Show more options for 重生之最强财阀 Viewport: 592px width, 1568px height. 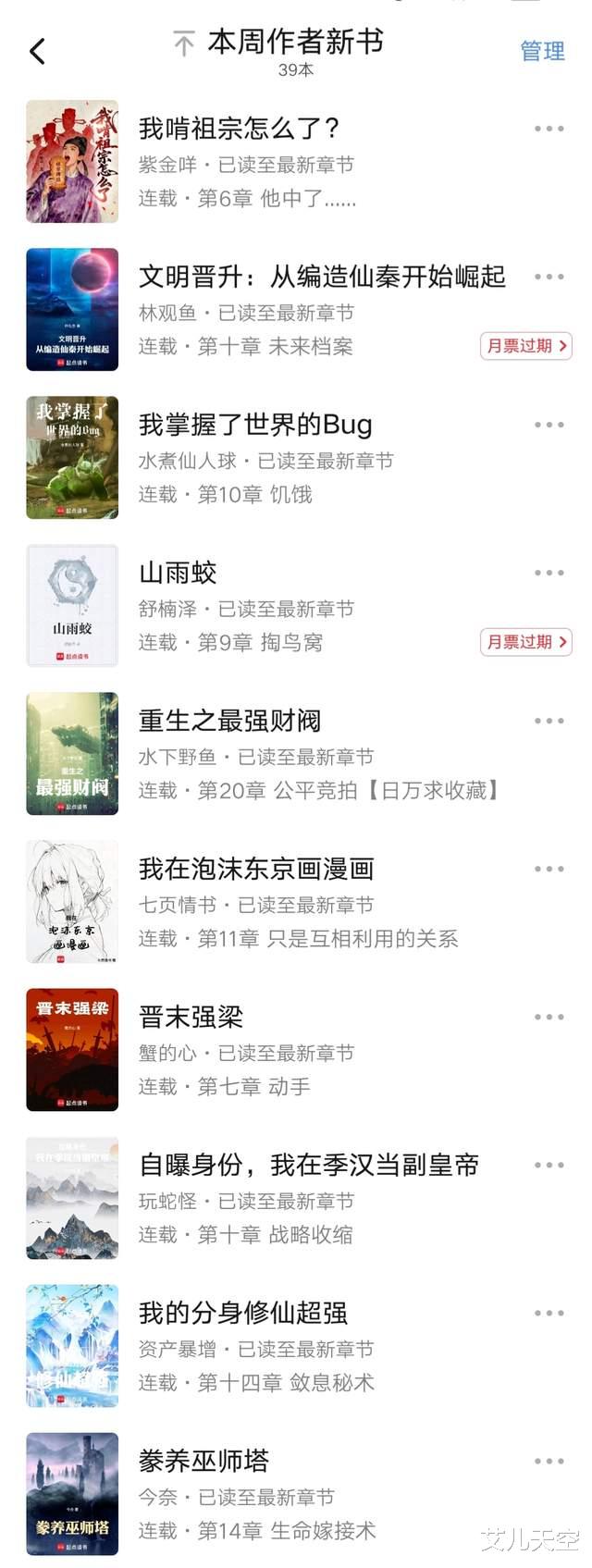[x=549, y=721]
